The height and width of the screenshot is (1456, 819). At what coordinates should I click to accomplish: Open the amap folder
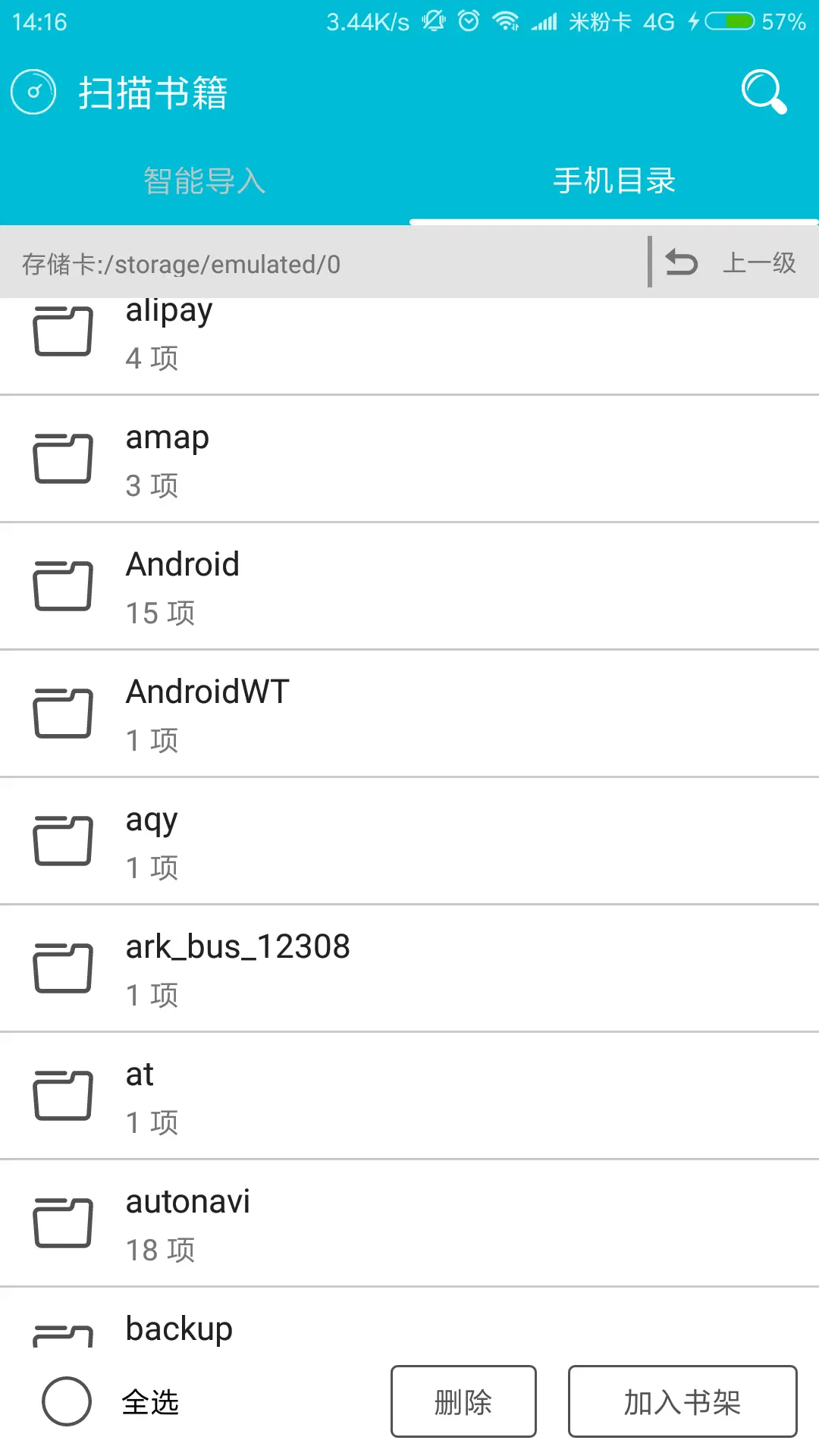[x=409, y=459]
